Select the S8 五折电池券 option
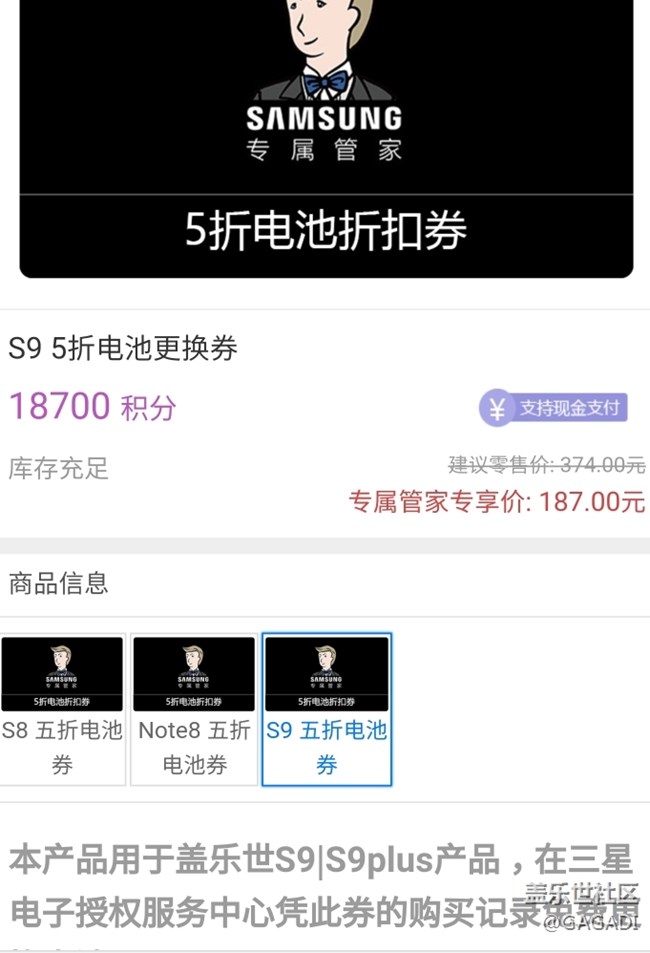Screen dimensions: 650x953 (x=62, y=709)
